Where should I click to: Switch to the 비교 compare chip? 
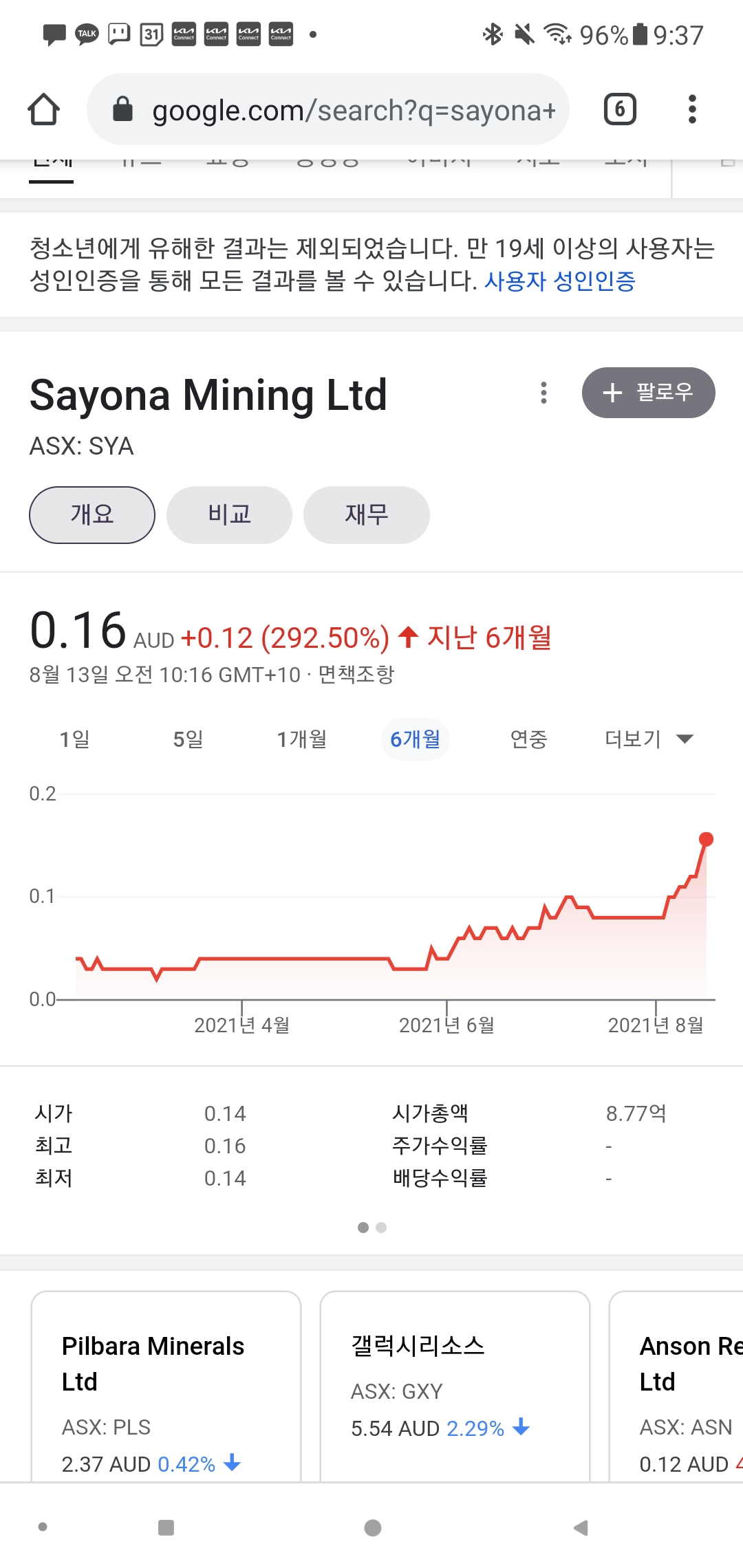coord(229,514)
